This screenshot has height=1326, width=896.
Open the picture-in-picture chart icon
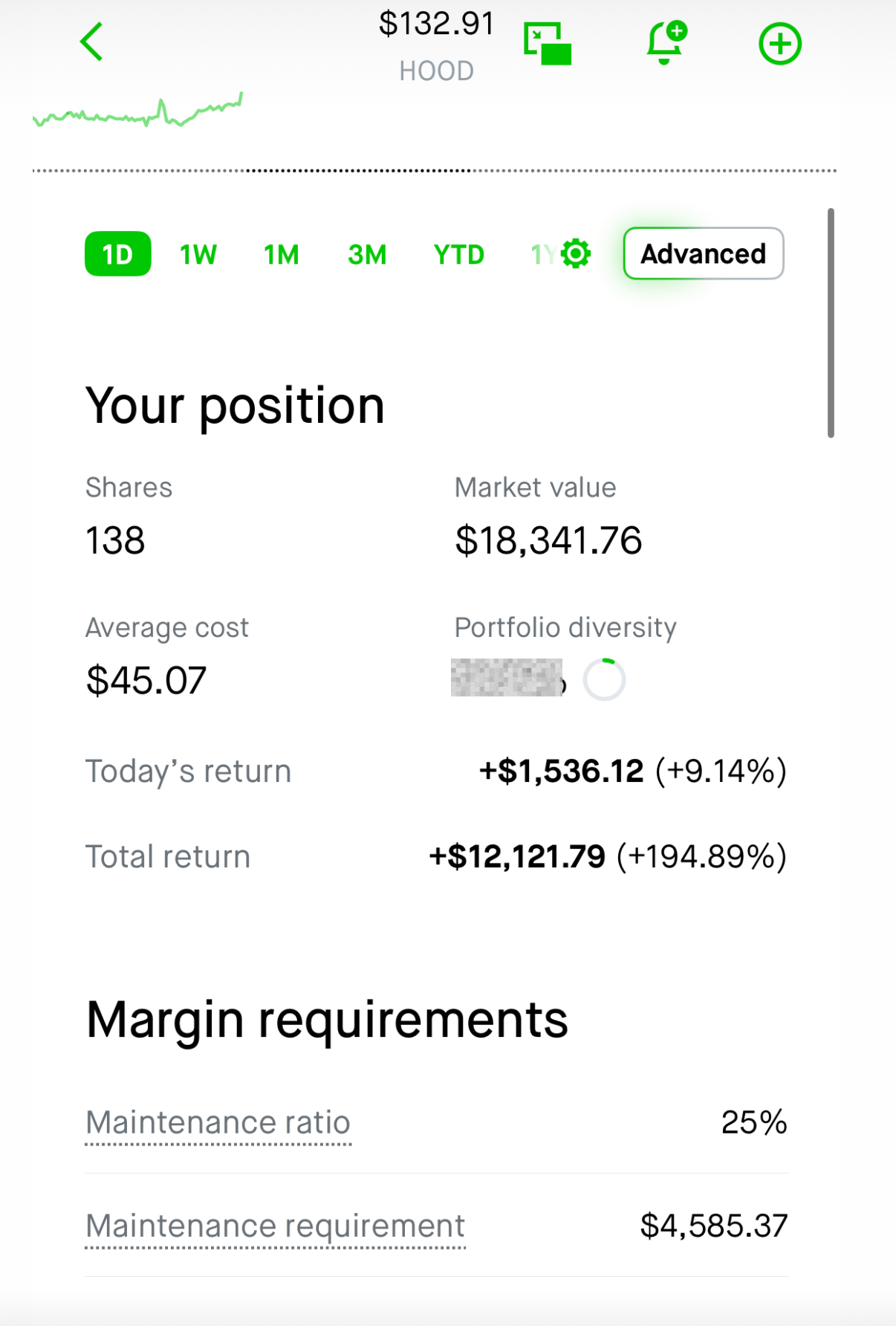pyautogui.click(x=548, y=43)
